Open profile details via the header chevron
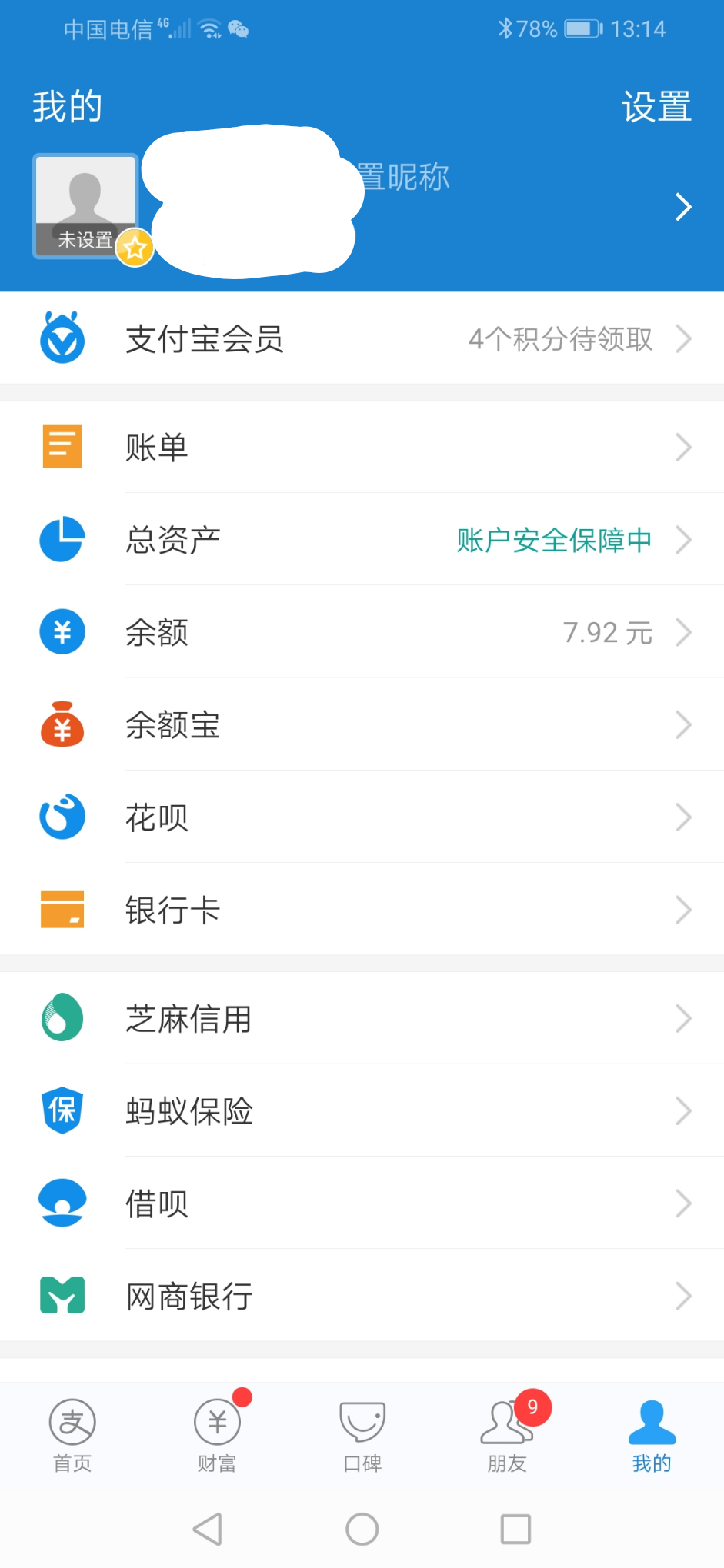This screenshot has height=1568, width=724. click(x=682, y=207)
